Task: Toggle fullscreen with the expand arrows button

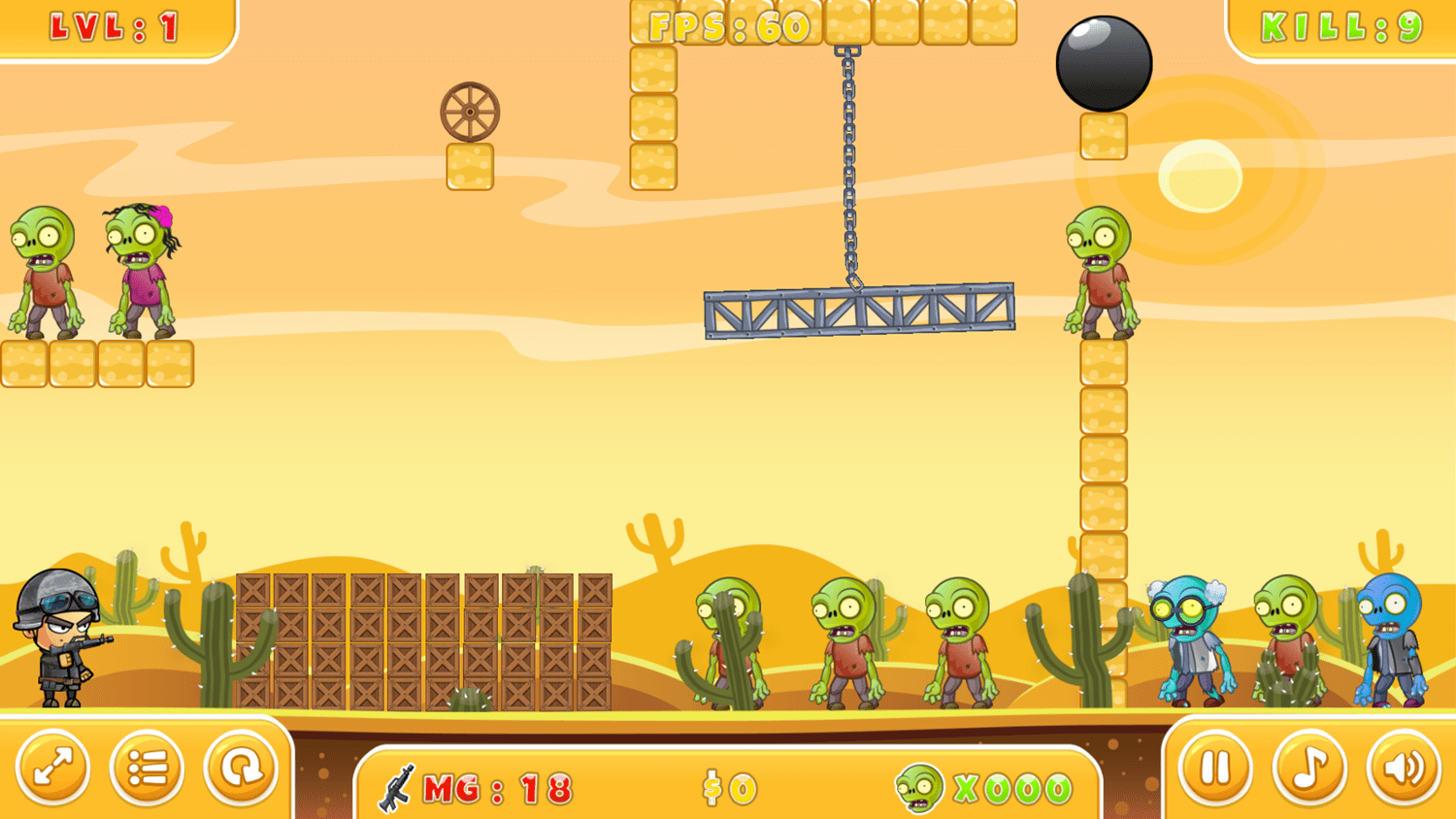Action: click(53, 768)
